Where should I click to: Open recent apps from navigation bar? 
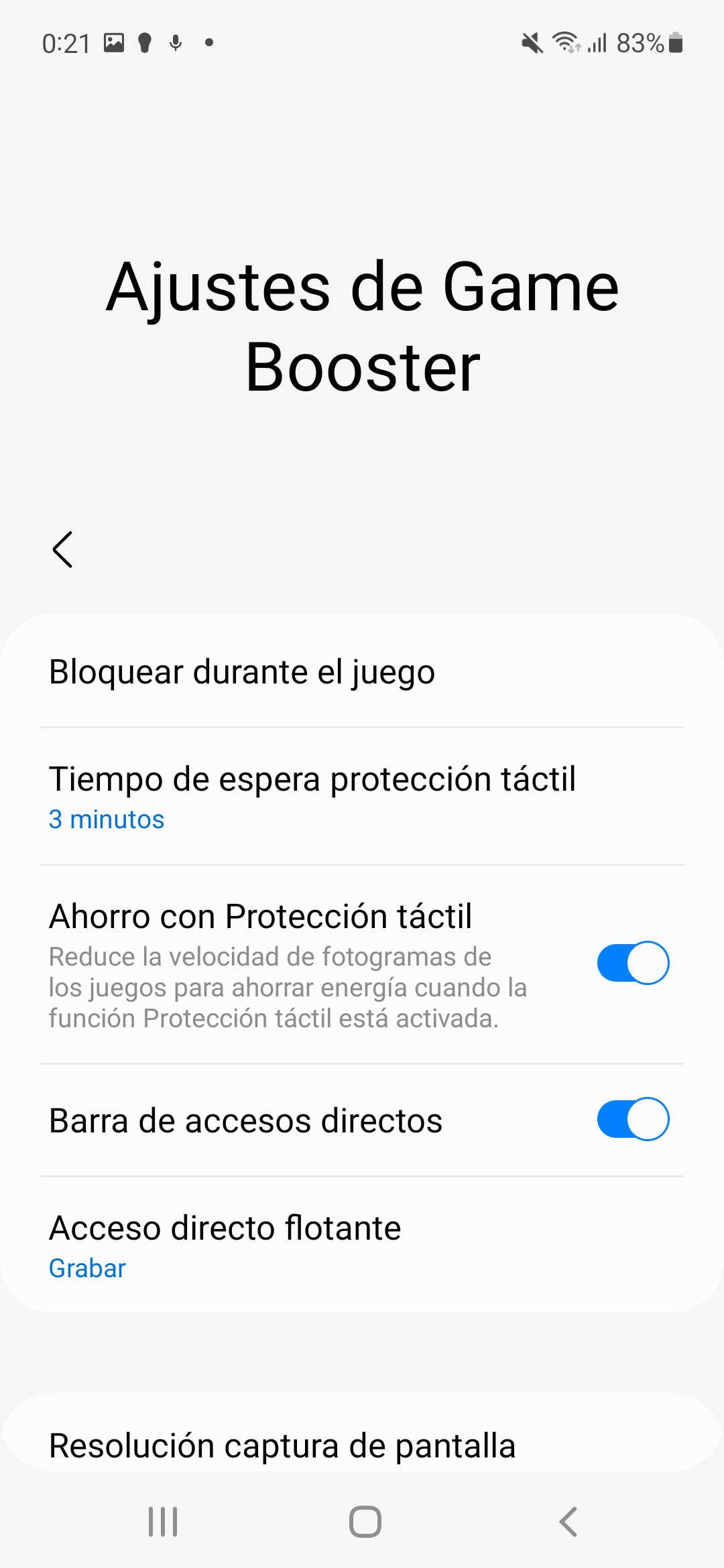(x=163, y=1522)
